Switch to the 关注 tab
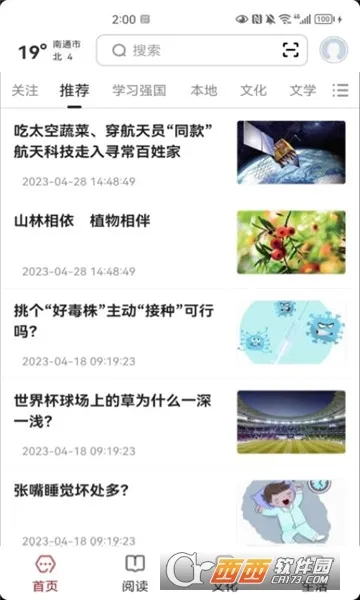Image resolution: width=360 pixels, height=600 pixels. click(x=25, y=91)
